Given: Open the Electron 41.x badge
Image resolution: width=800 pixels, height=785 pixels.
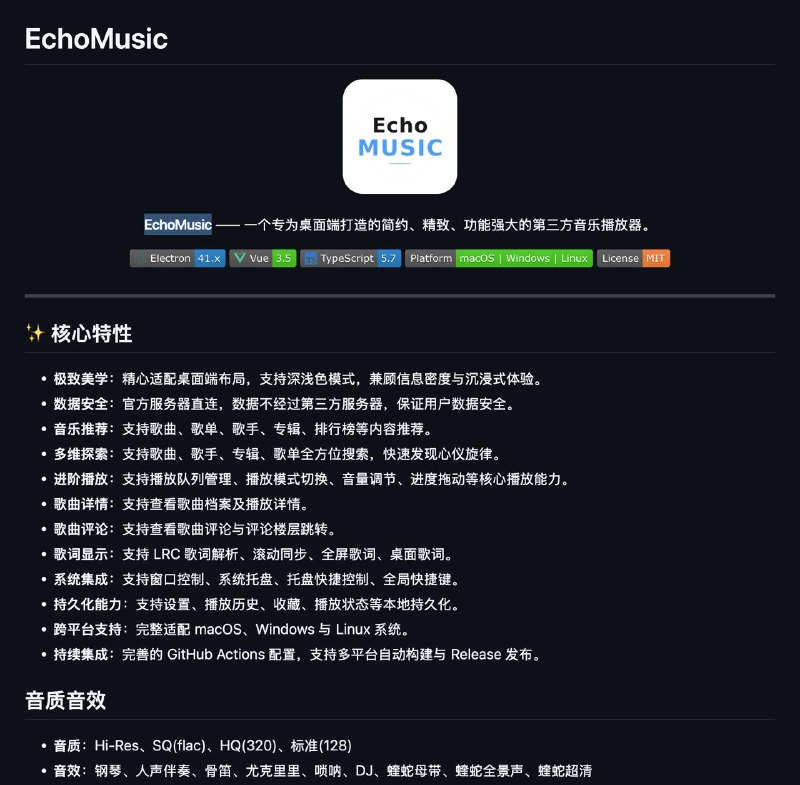Looking at the screenshot, I should [x=177, y=258].
